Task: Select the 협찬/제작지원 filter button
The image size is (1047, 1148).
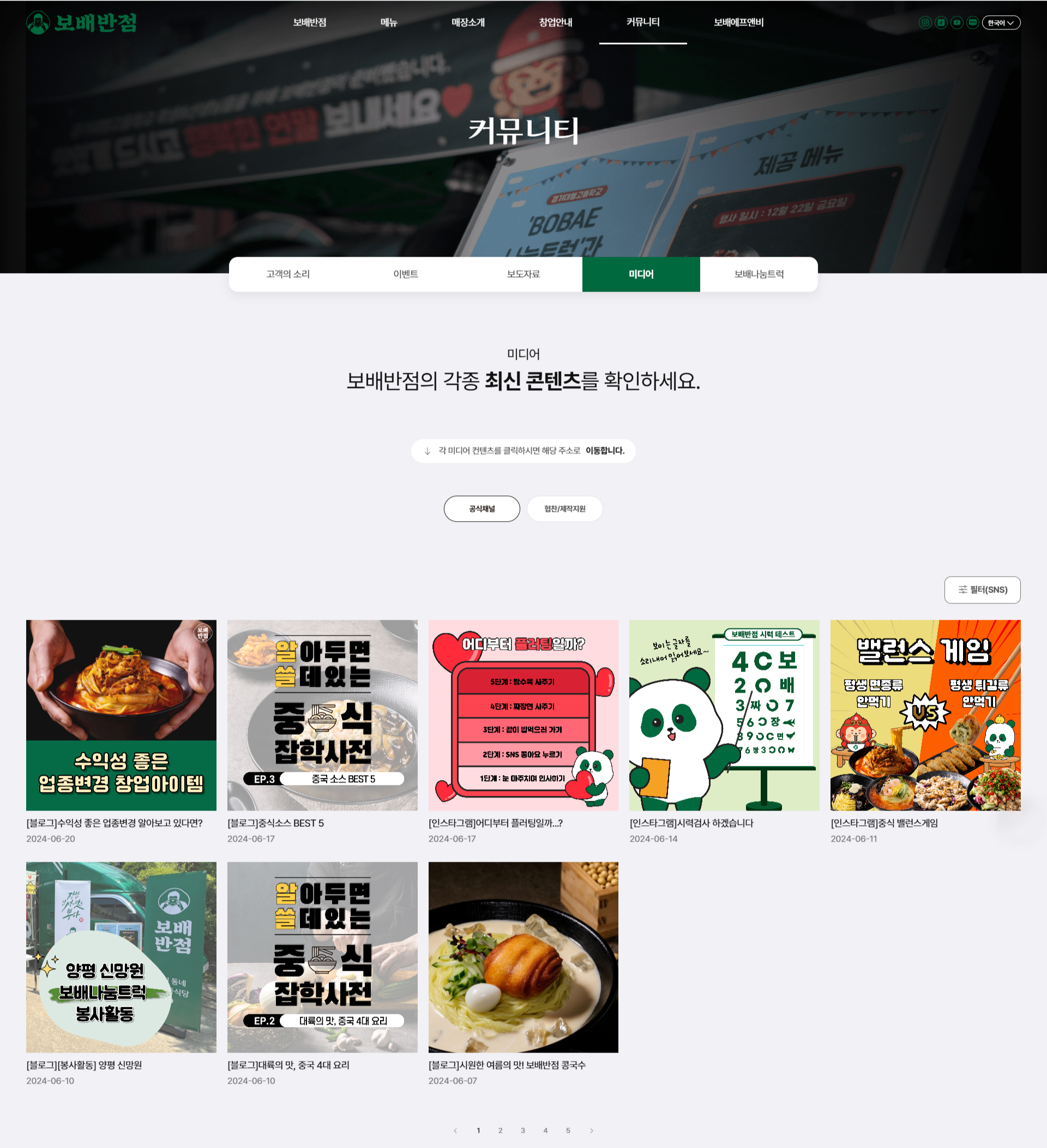Action: 564,509
